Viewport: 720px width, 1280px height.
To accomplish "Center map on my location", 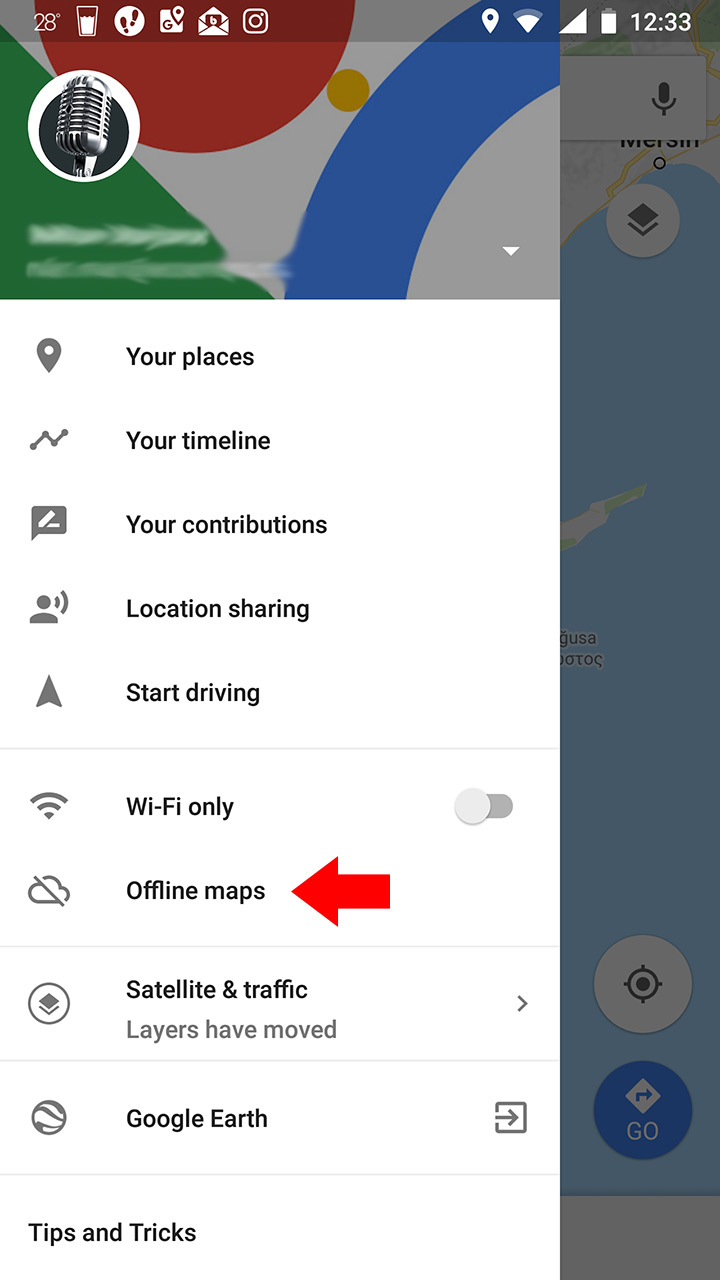I will pyautogui.click(x=643, y=985).
